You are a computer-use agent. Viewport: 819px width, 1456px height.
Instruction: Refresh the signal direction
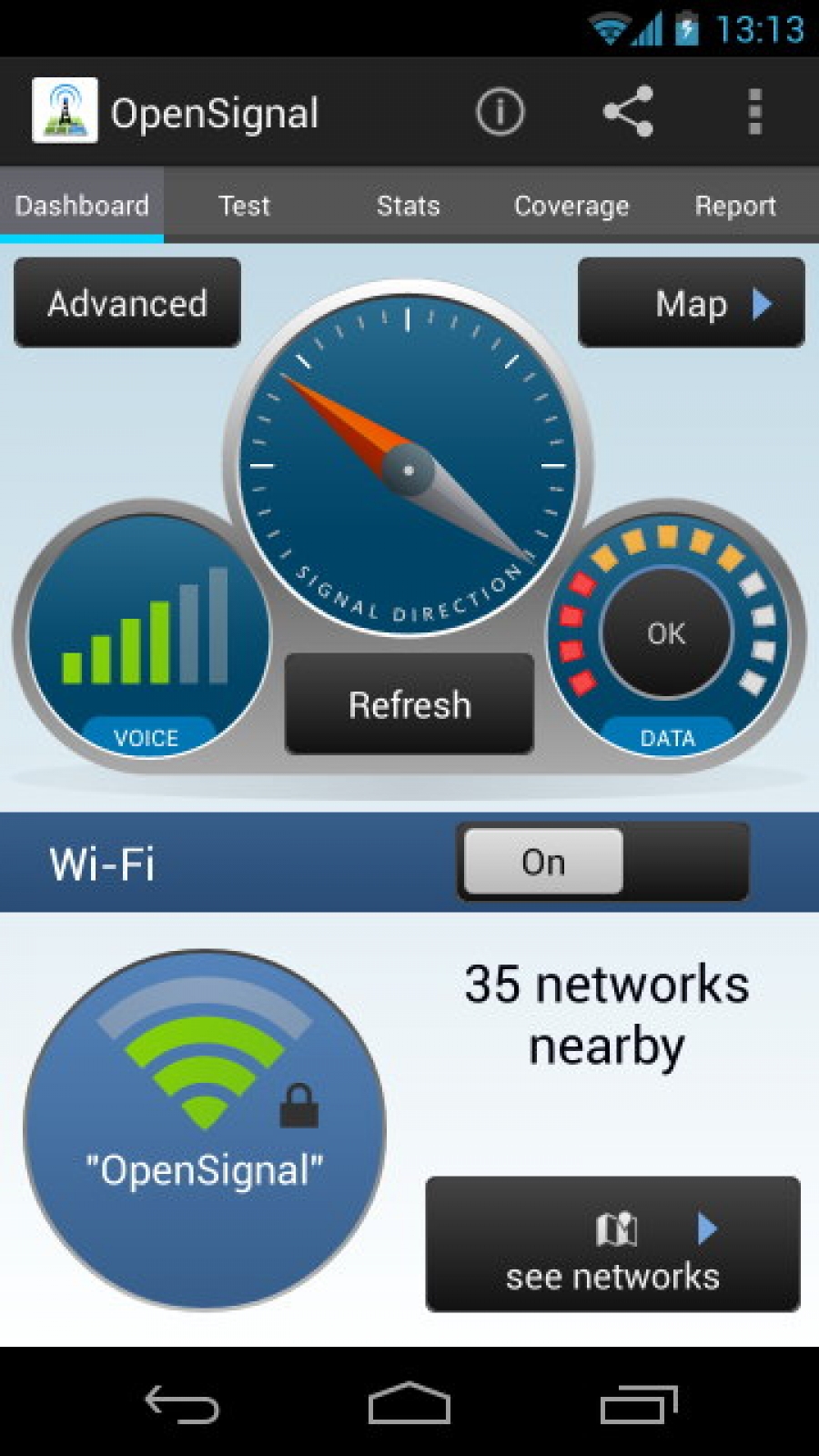pos(409,704)
